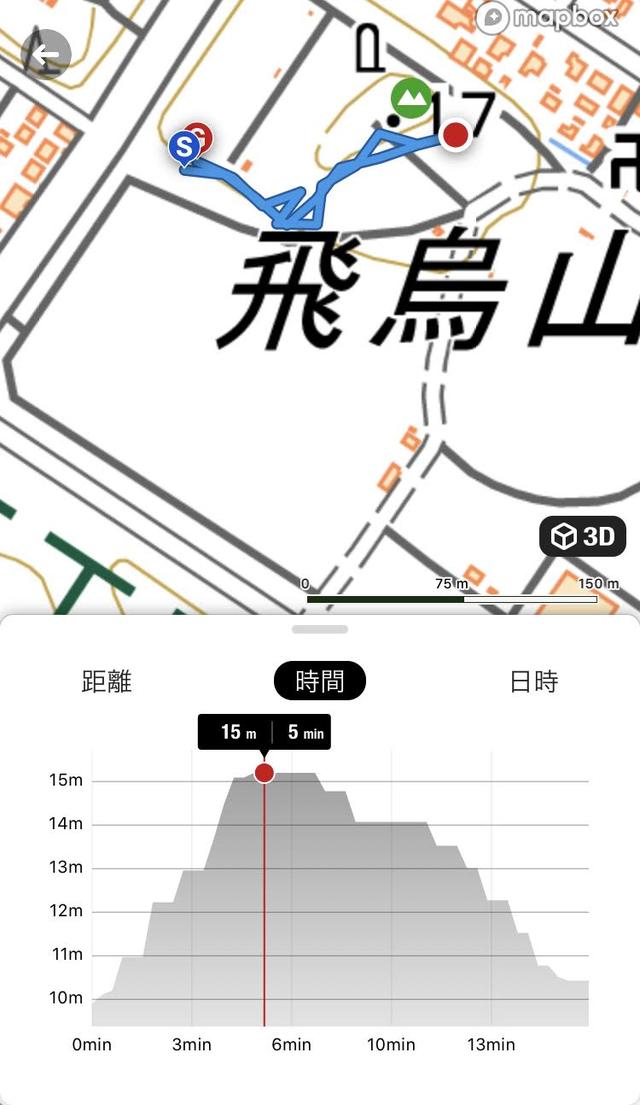This screenshot has width=640, height=1105.
Task: Tap the red point on elevation chart
Action: 264,772
